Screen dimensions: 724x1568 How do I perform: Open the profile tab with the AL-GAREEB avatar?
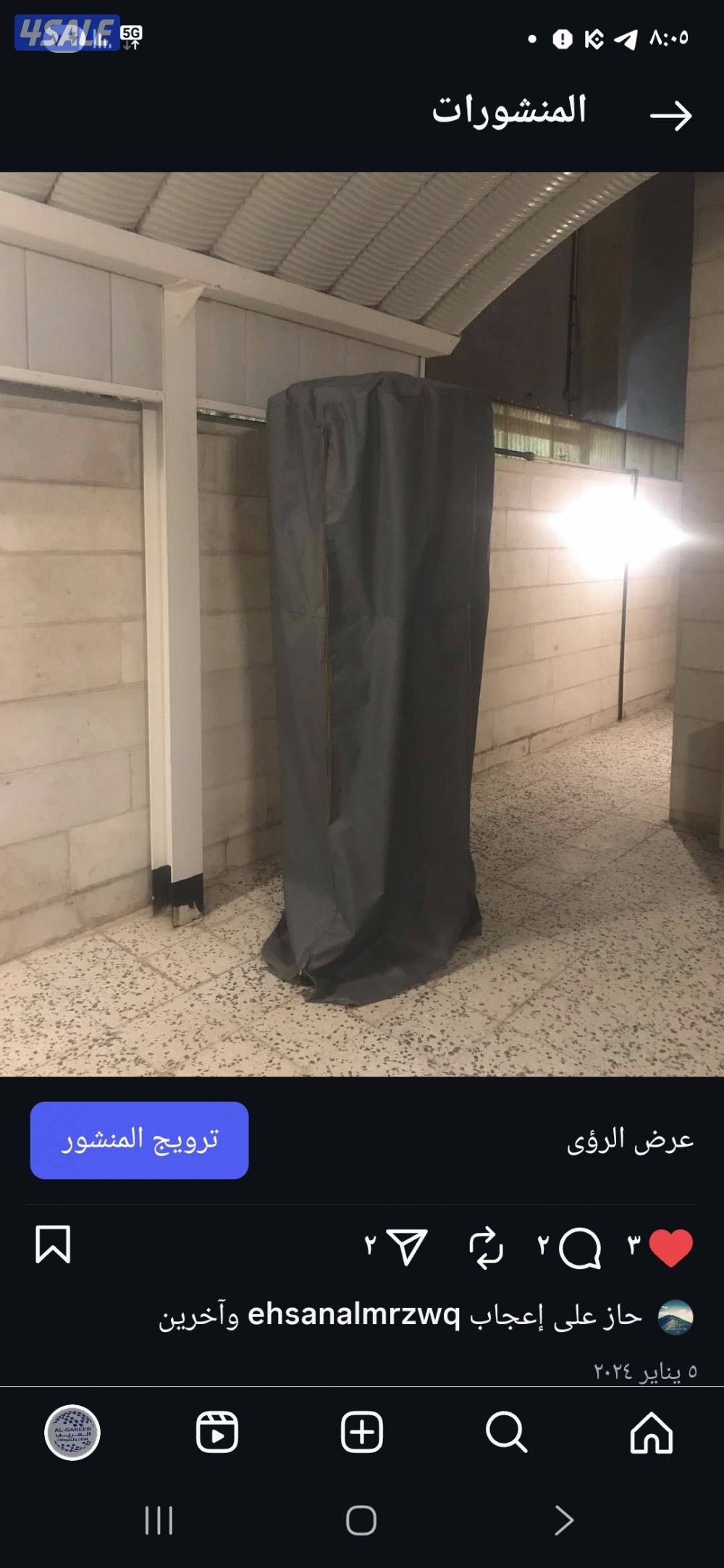(72, 1433)
